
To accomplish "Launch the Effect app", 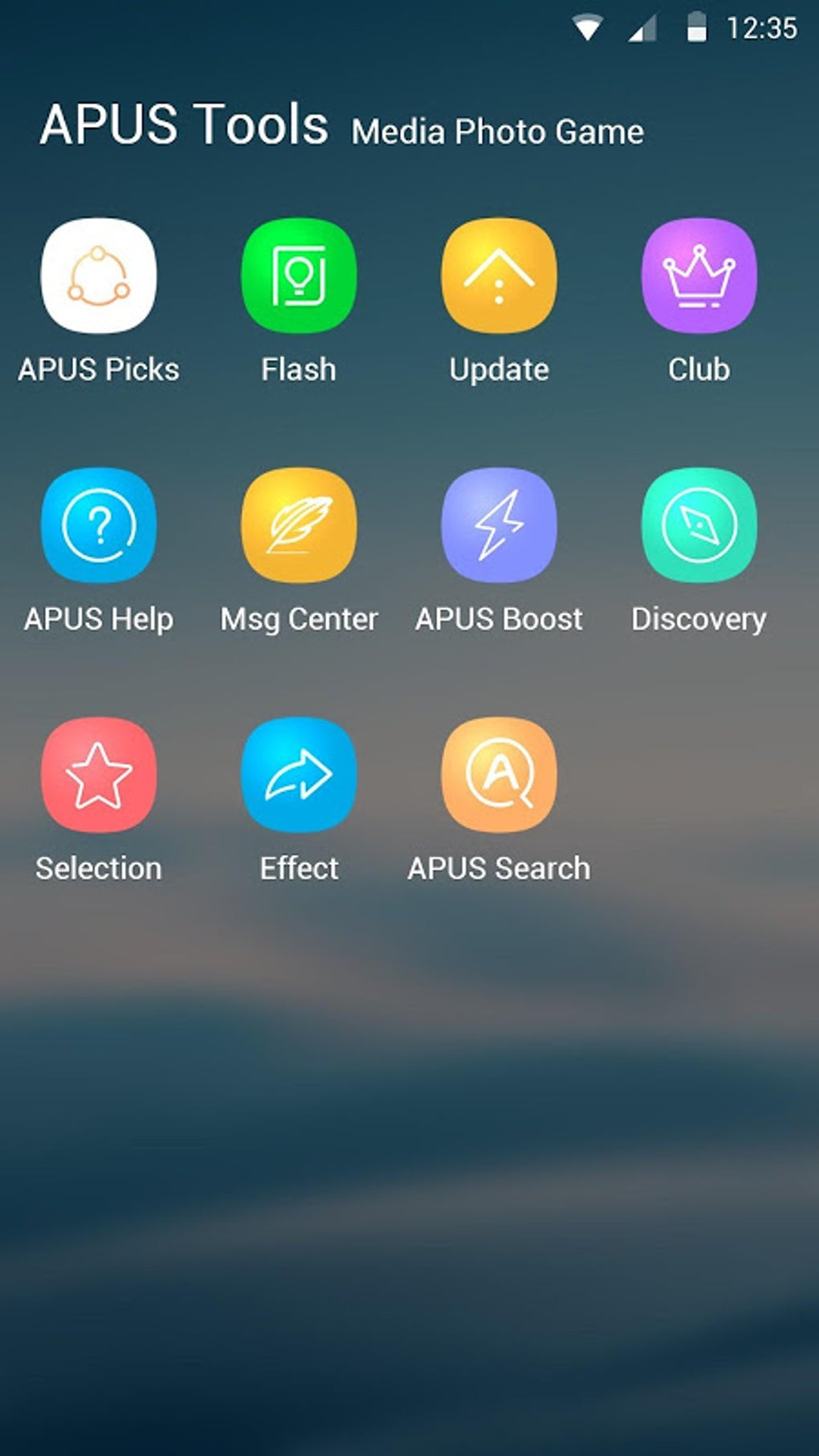I will (x=299, y=775).
